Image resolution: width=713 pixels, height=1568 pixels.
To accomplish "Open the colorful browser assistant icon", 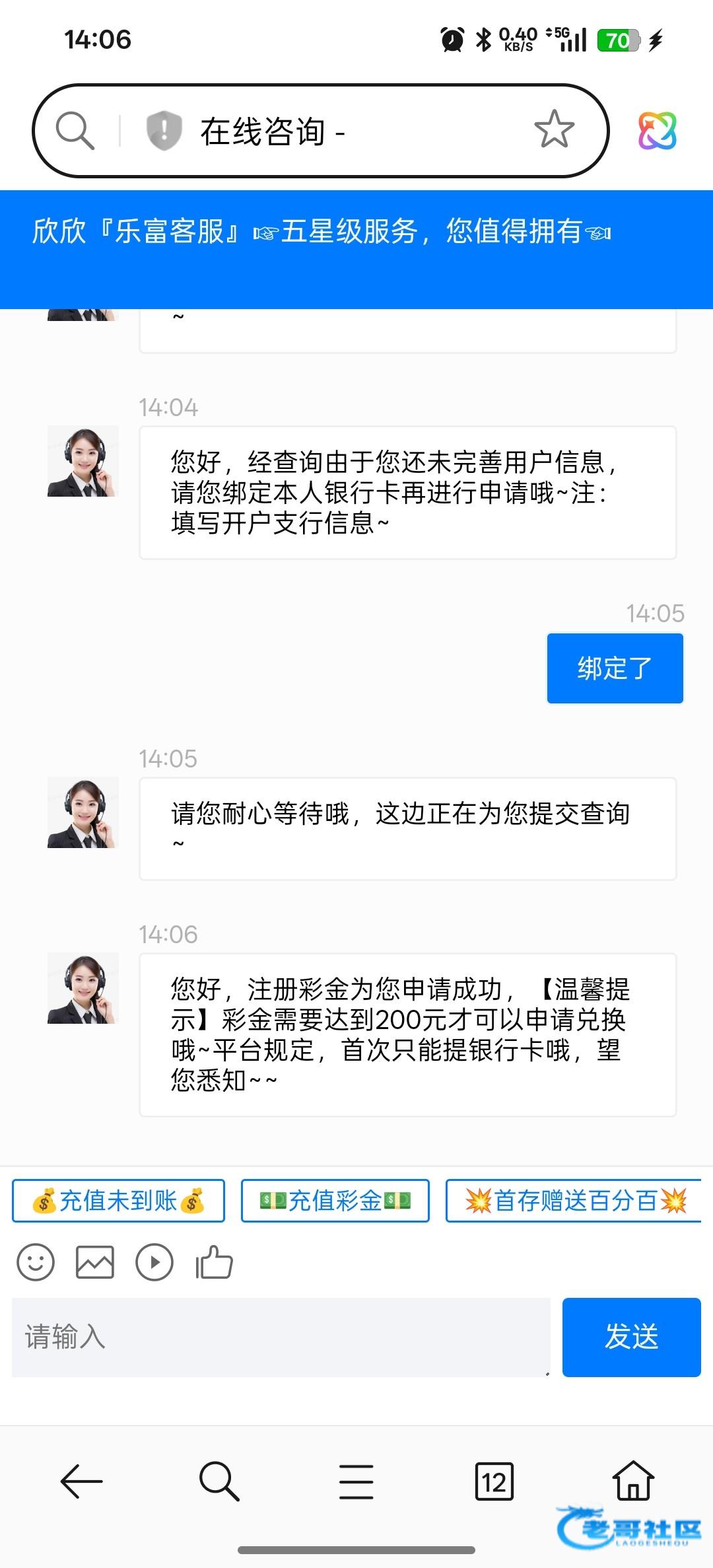I will [x=657, y=130].
